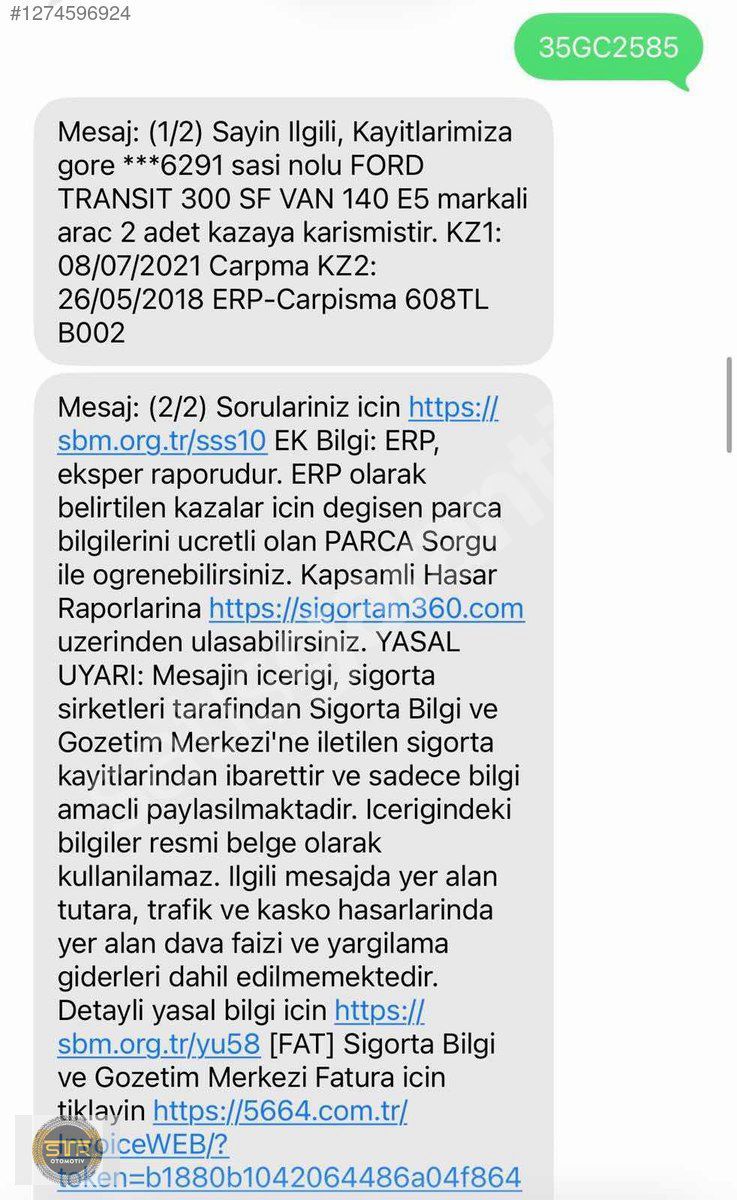This screenshot has height=1200, width=737.
Task: Open the sbm.org.tr/sss10 link
Action: click(x=162, y=441)
